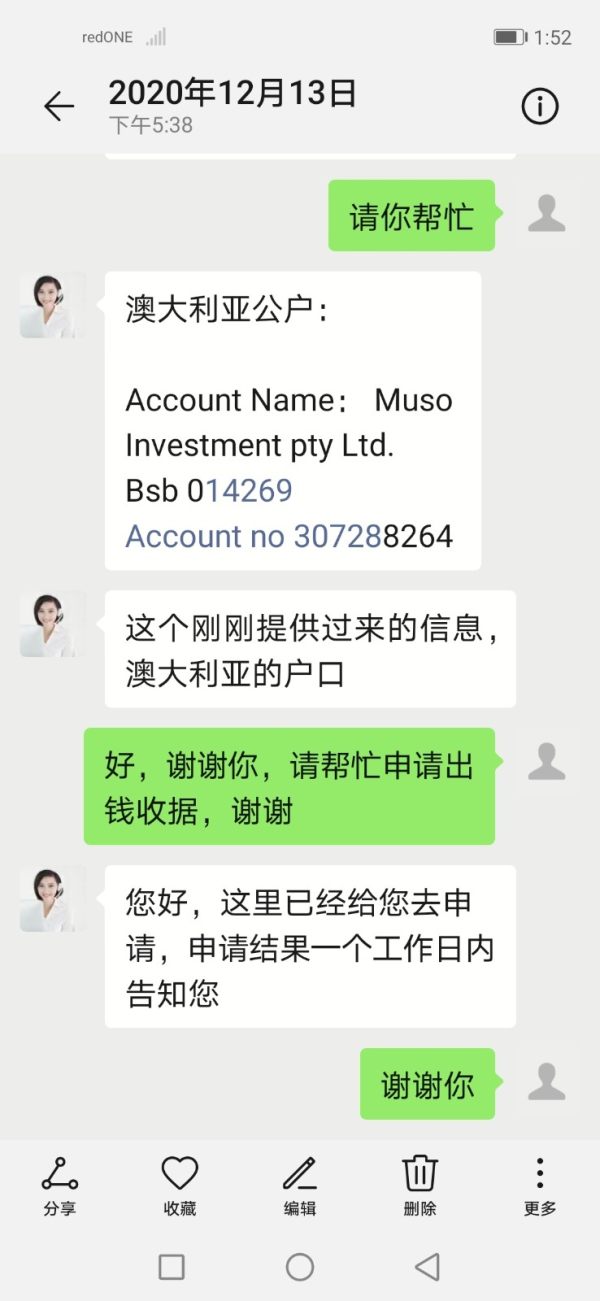
Task: Tap the Account no link
Action: (254, 537)
